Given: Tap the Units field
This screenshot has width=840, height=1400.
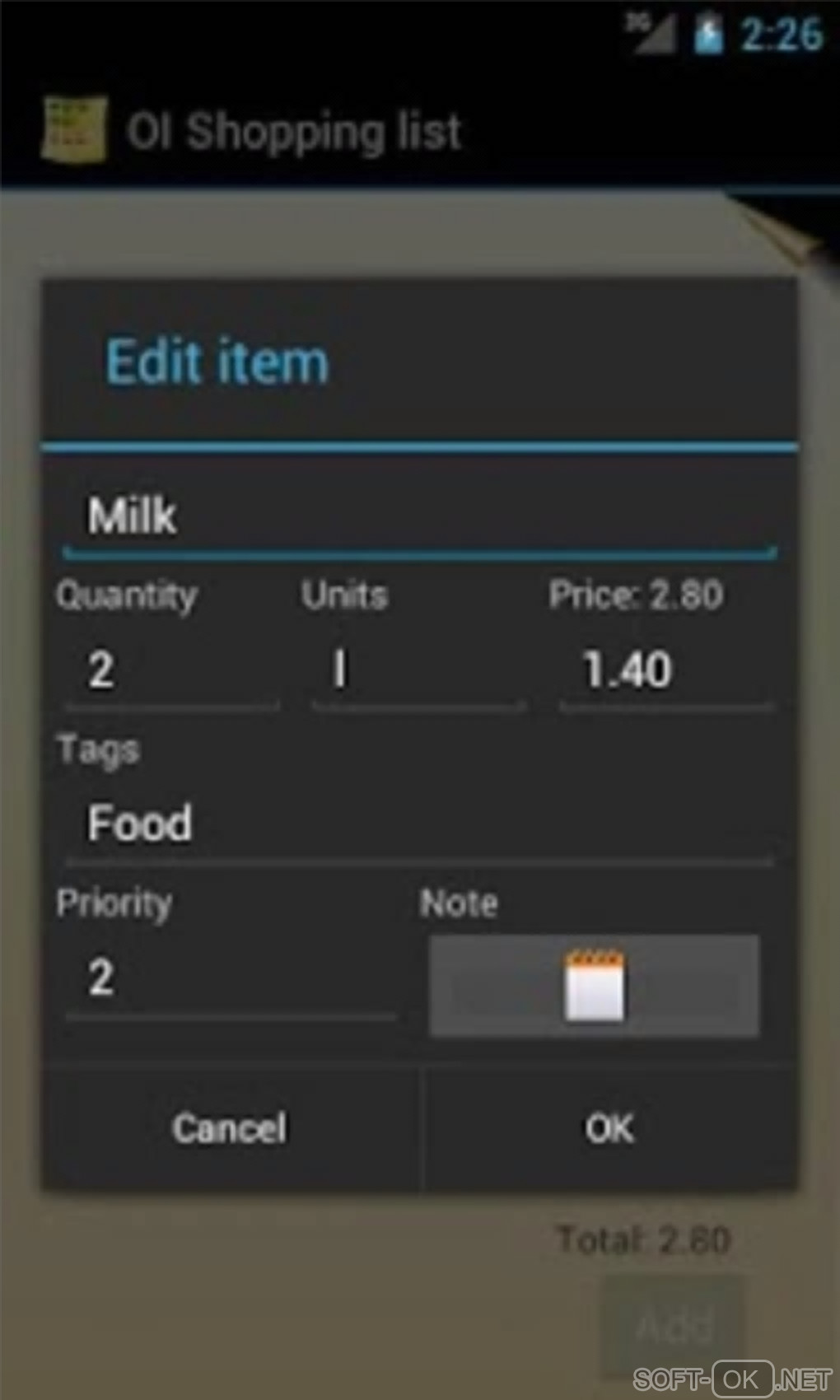Looking at the screenshot, I should (x=418, y=670).
